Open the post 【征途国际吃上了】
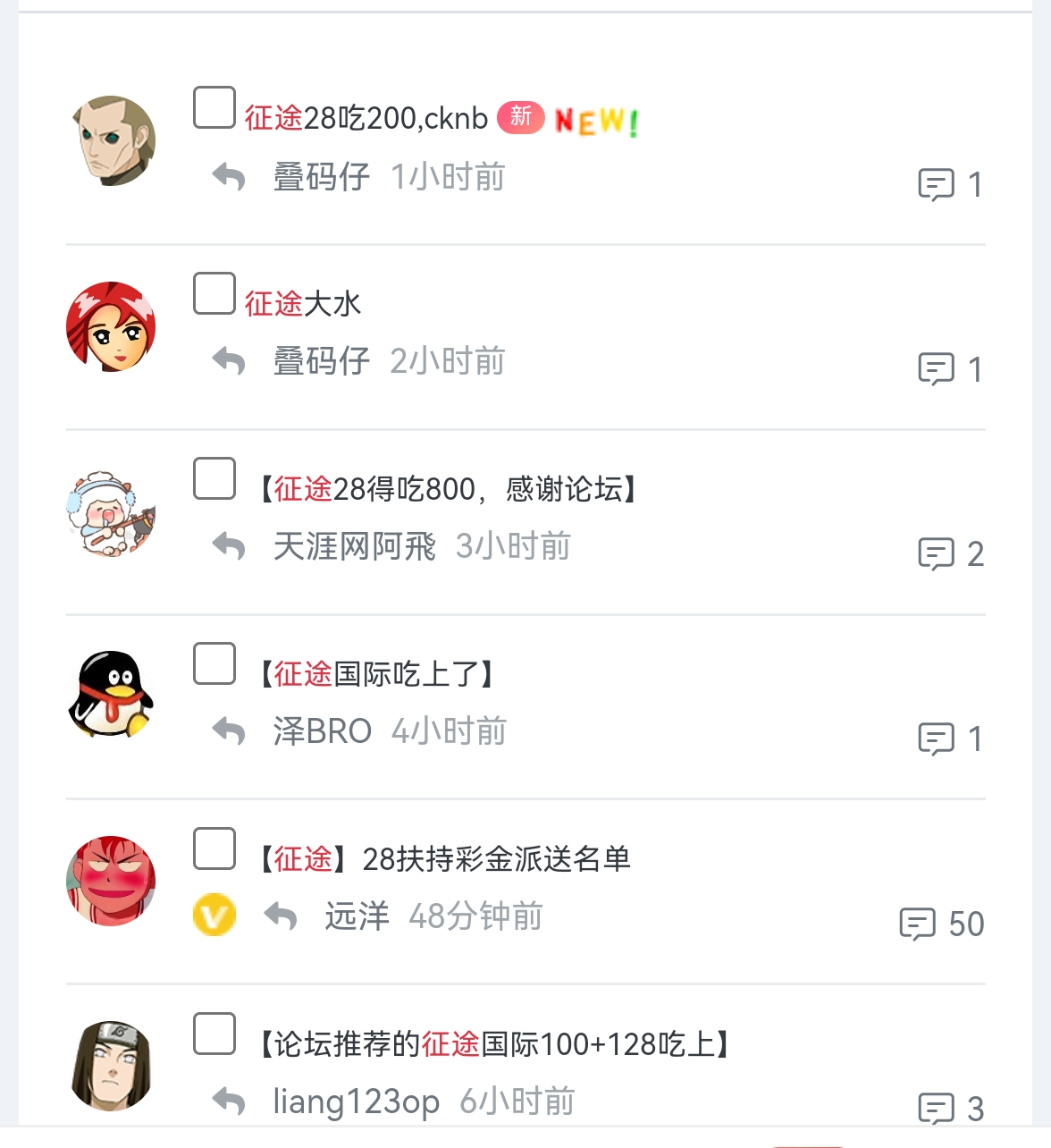1051x1148 pixels. [x=376, y=674]
